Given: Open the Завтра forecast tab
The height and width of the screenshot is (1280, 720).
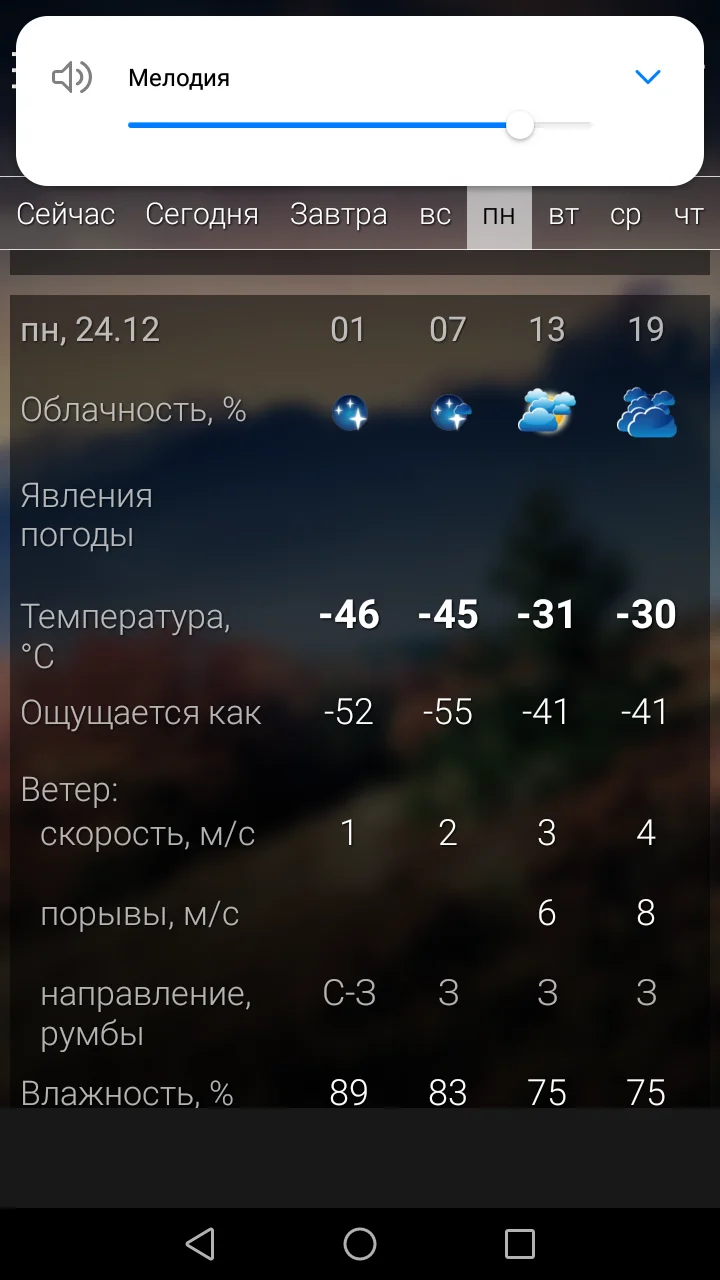Looking at the screenshot, I should (339, 213).
